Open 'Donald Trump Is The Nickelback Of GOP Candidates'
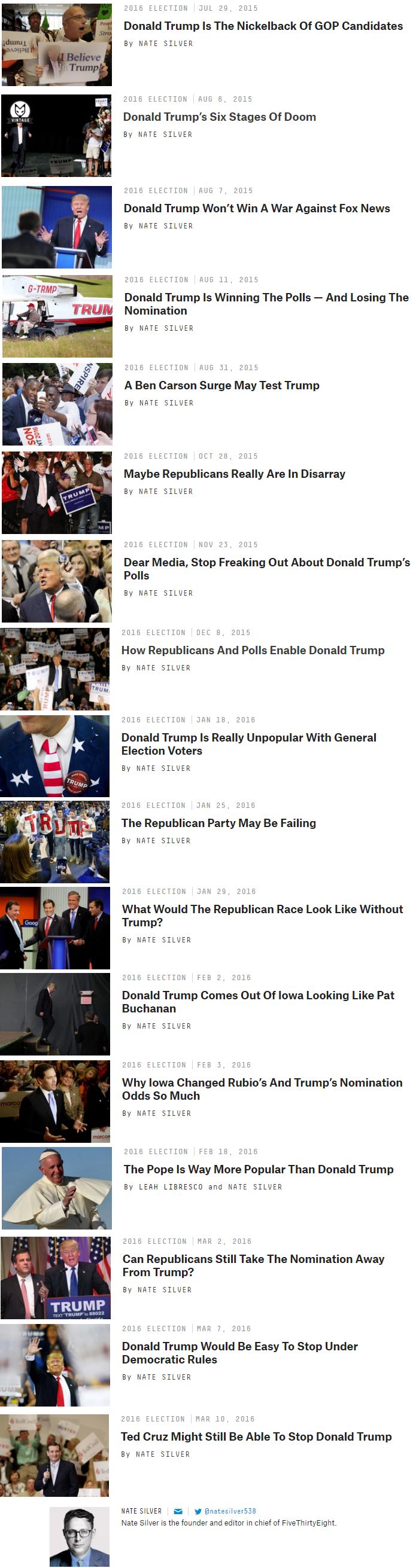 tap(263, 26)
